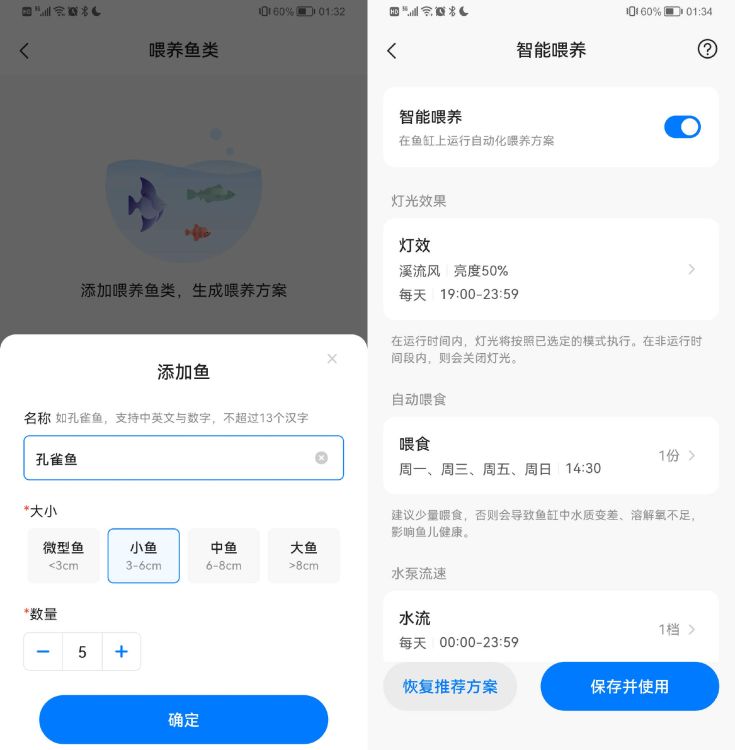Tap 保存并使用 button
This screenshot has height=750, width=735.
[x=629, y=686]
